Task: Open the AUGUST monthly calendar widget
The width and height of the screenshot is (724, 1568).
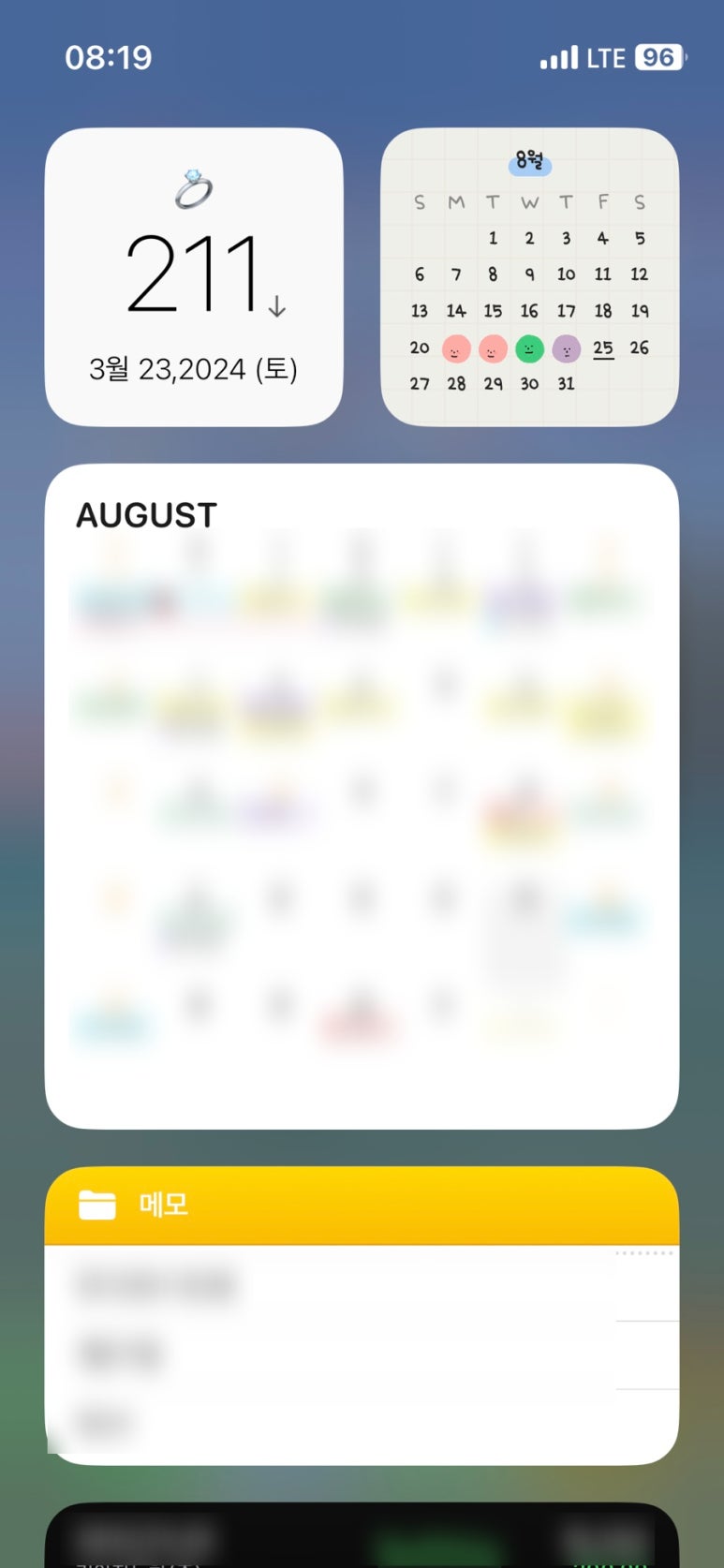Action: pos(362,796)
